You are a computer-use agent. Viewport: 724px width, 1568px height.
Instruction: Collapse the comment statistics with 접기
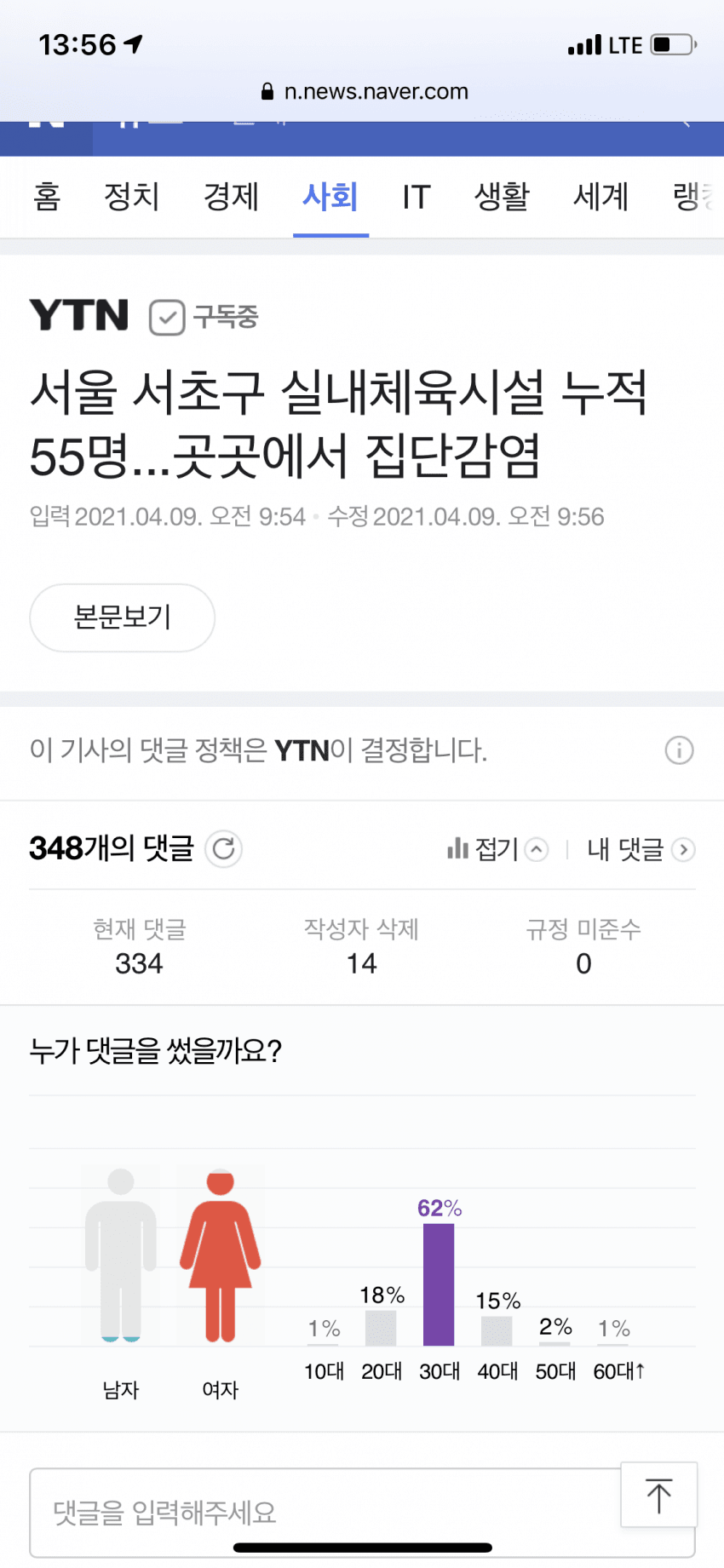pyautogui.click(x=497, y=849)
